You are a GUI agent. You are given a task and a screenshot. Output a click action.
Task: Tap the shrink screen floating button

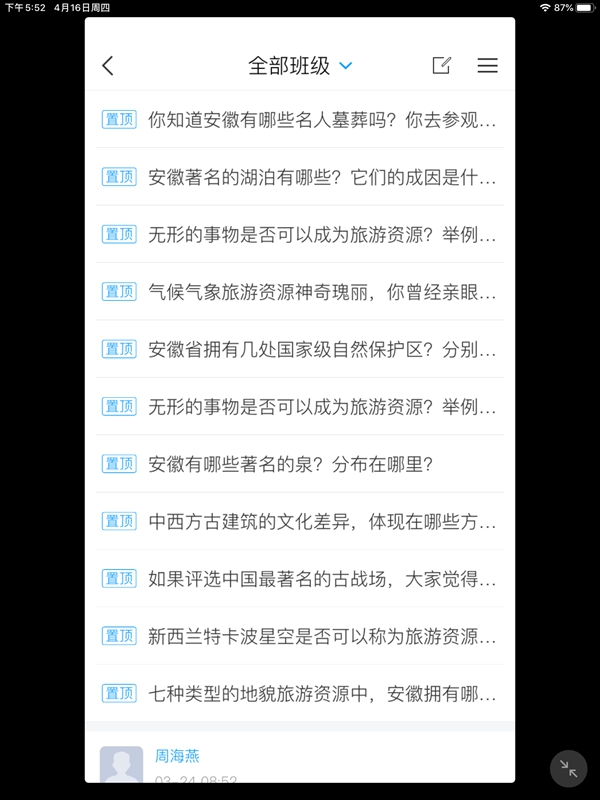[568, 768]
